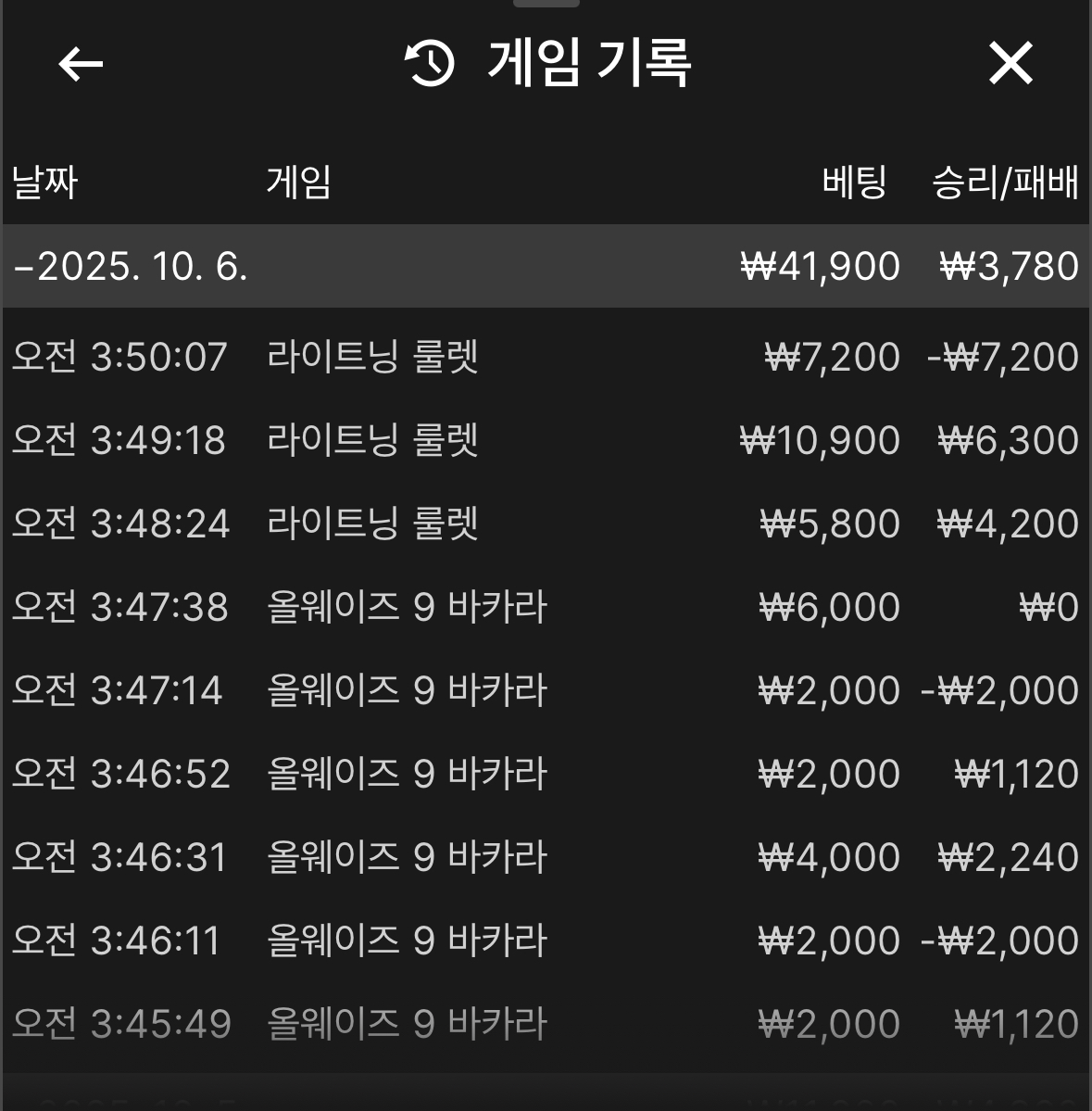Close the 게임 기록 panel
Viewport: 1092px width, 1111px height.
tap(1010, 64)
